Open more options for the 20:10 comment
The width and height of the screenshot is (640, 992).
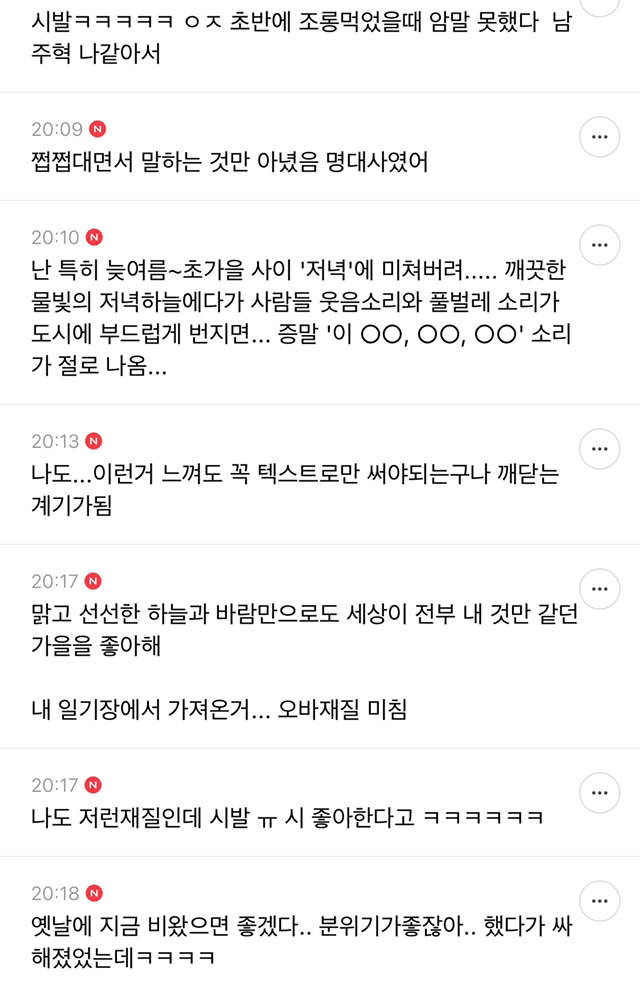click(599, 245)
